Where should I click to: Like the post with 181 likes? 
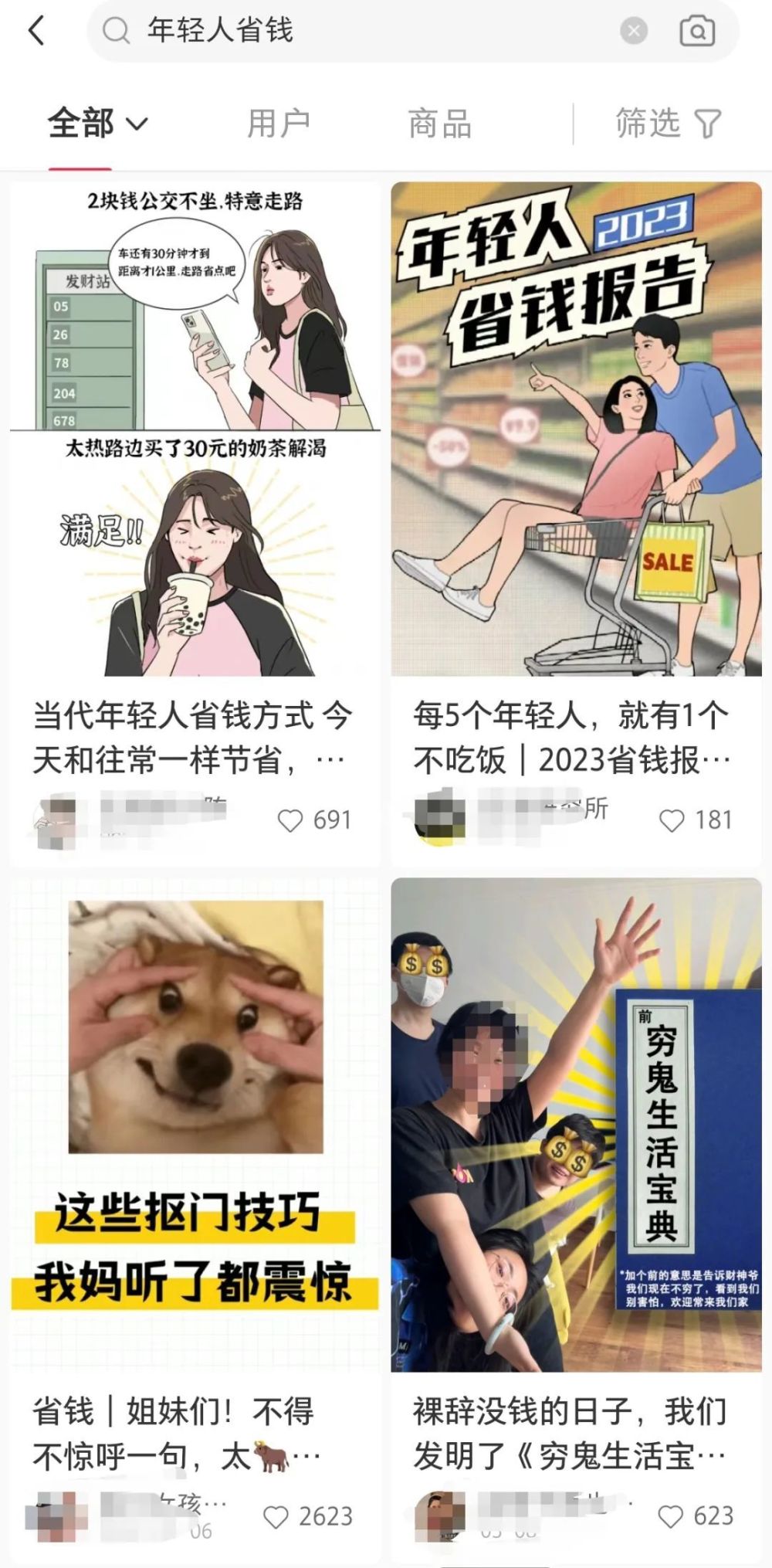click(x=672, y=820)
